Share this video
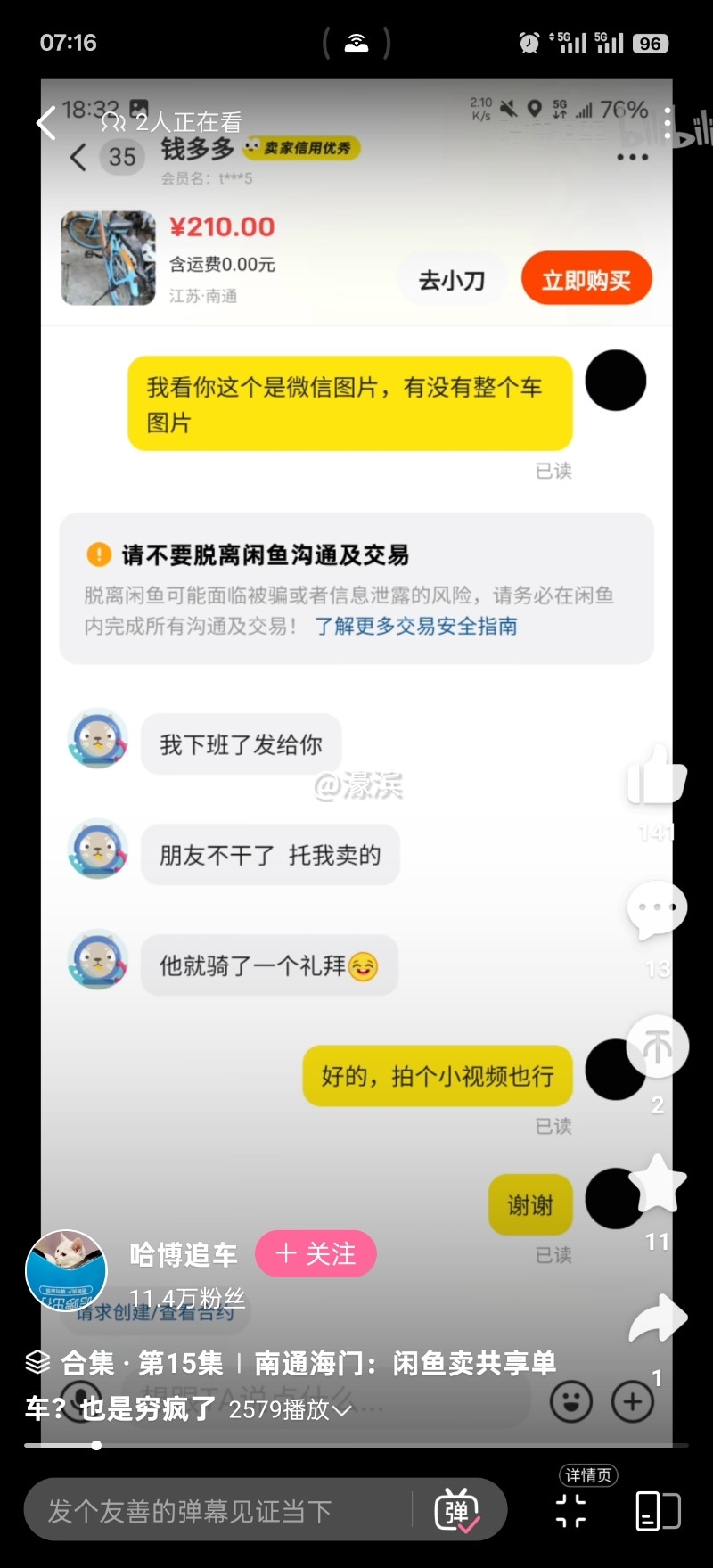The height and width of the screenshot is (1568, 713). [x=657, y=1319]
